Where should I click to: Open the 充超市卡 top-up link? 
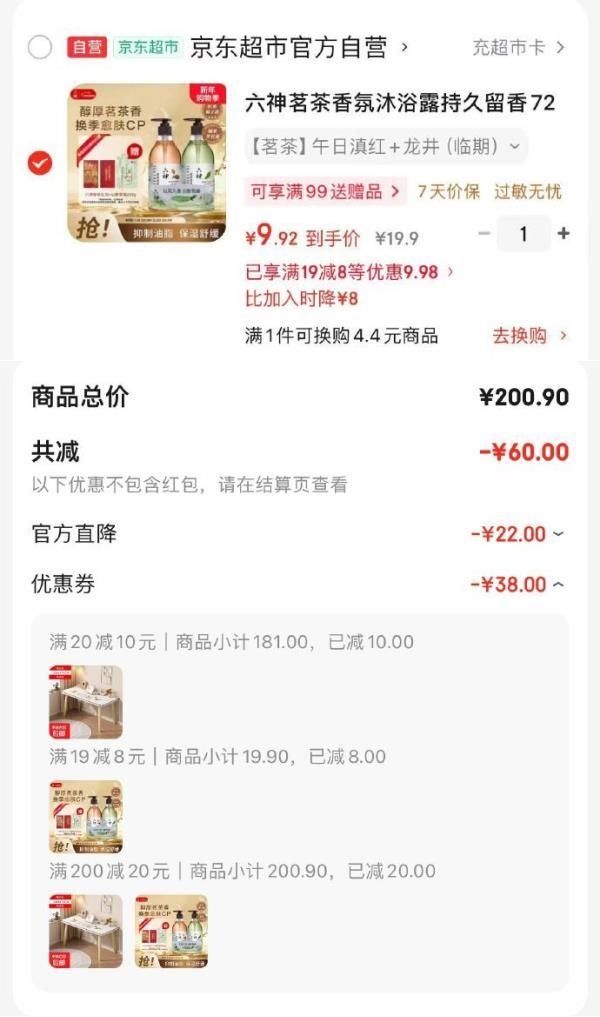point(518,47)
